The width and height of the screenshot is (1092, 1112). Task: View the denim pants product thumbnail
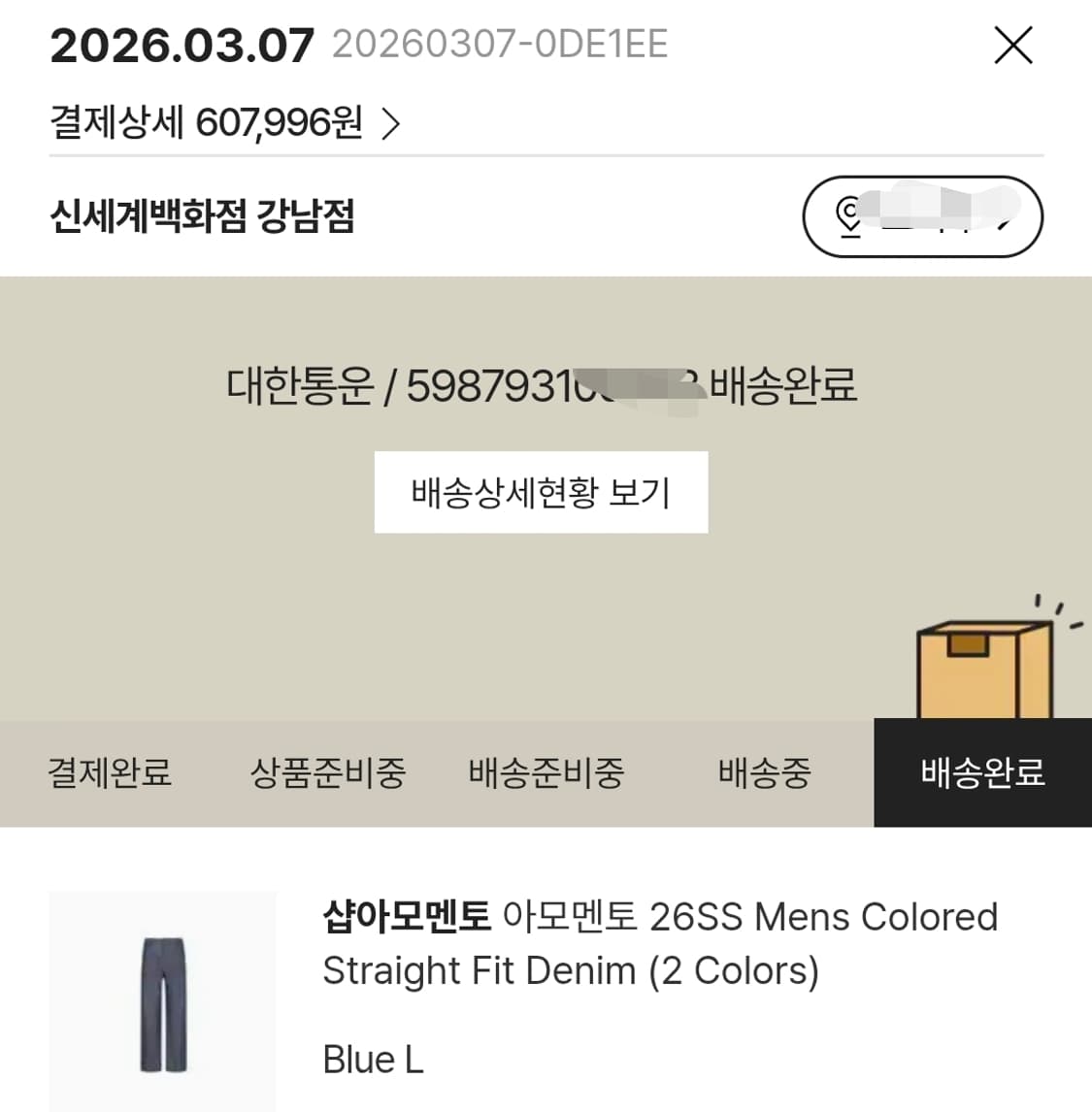click(162, 1002)
